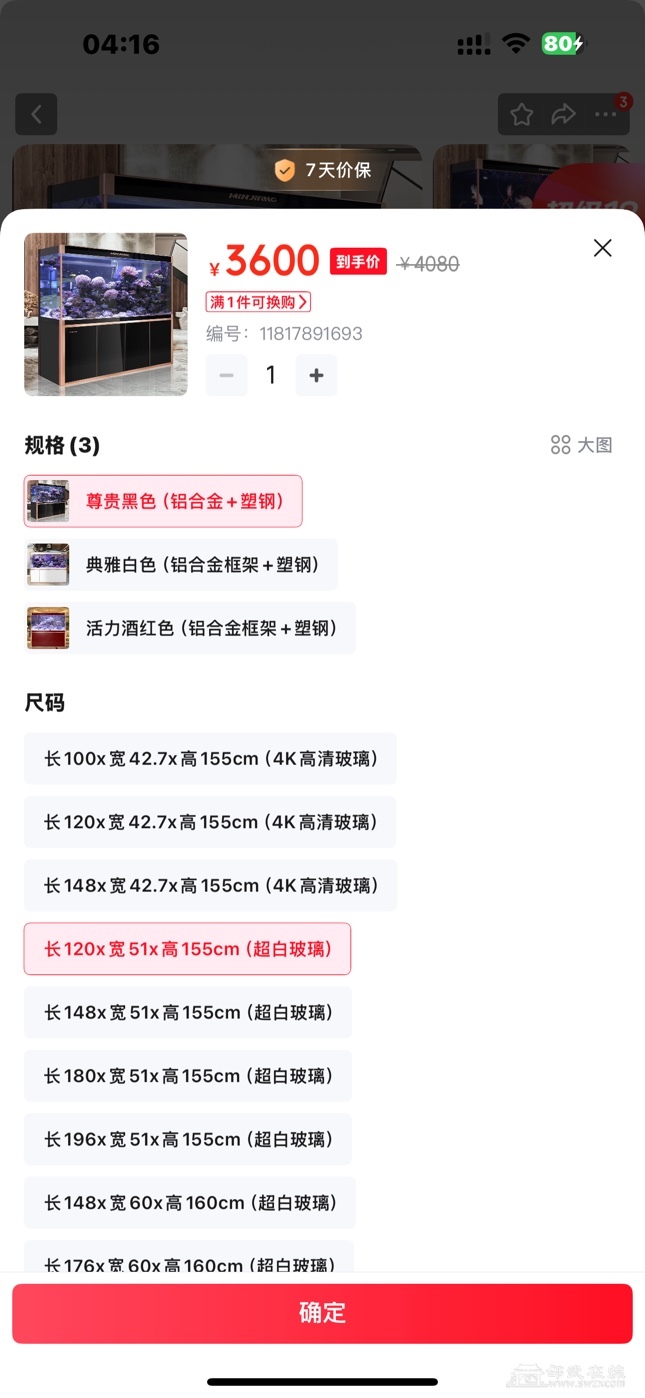Image resolution: width=645 pixels, height=1398 pixels.
Task: Pick size 长196x宽51x高155cm
Action: coord(187,1139)
